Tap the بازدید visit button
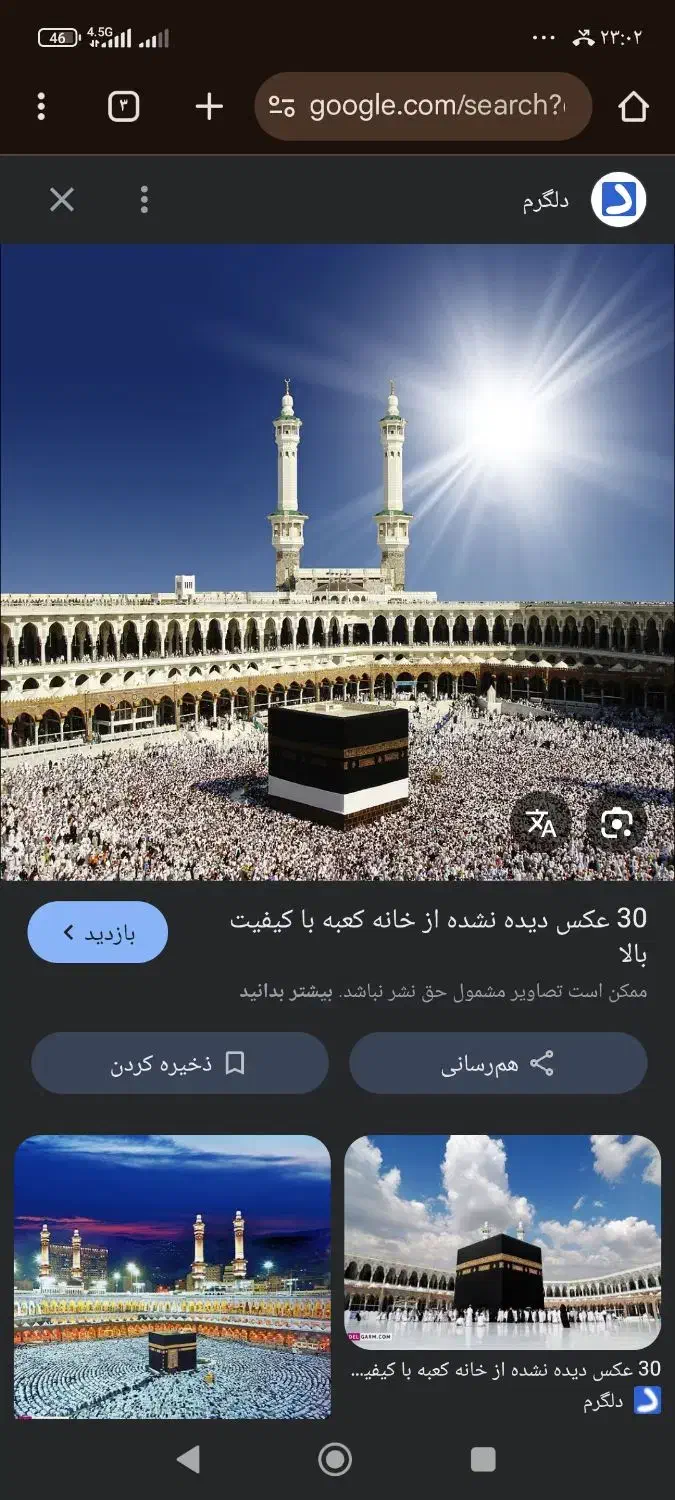 98,932
